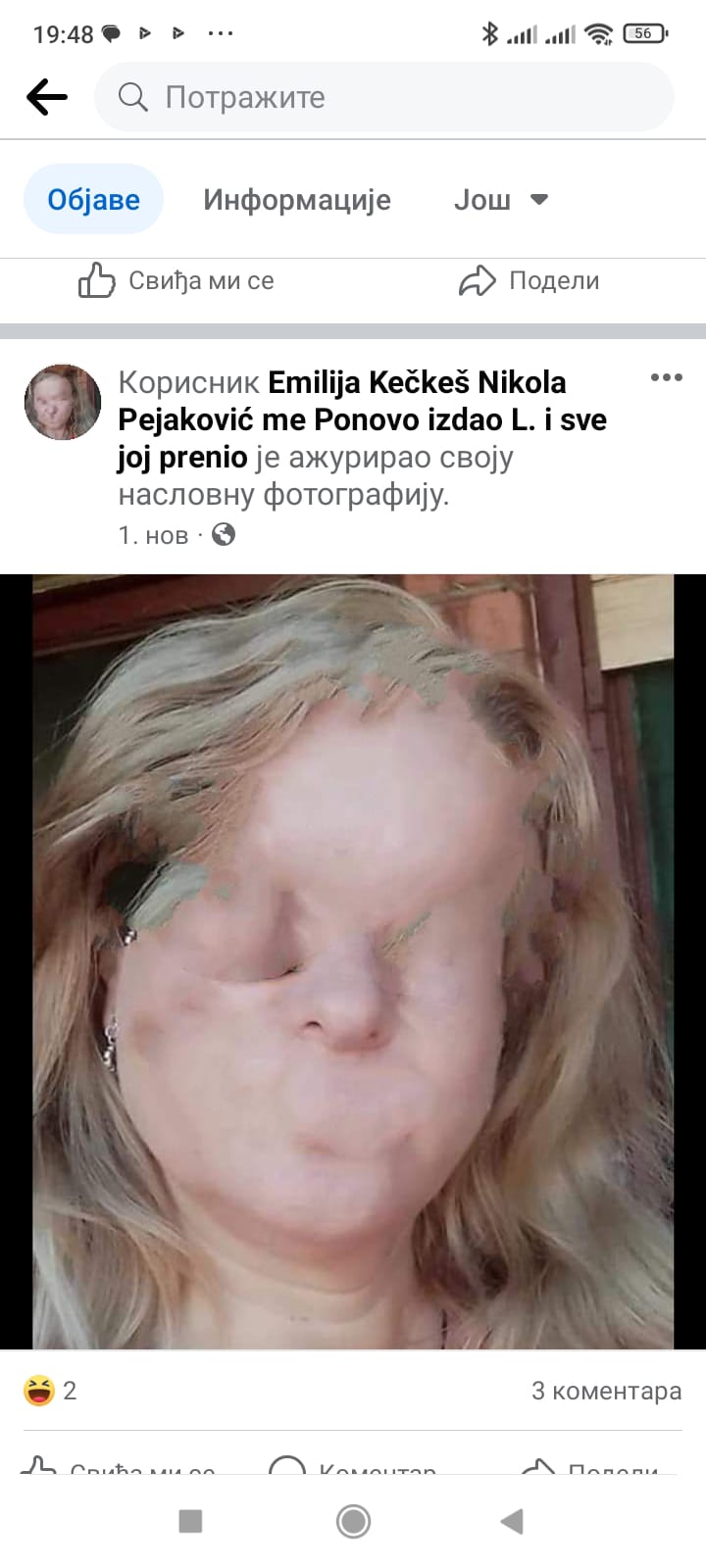
Task: Go back with the arrow icon
Action: point(46,97)
